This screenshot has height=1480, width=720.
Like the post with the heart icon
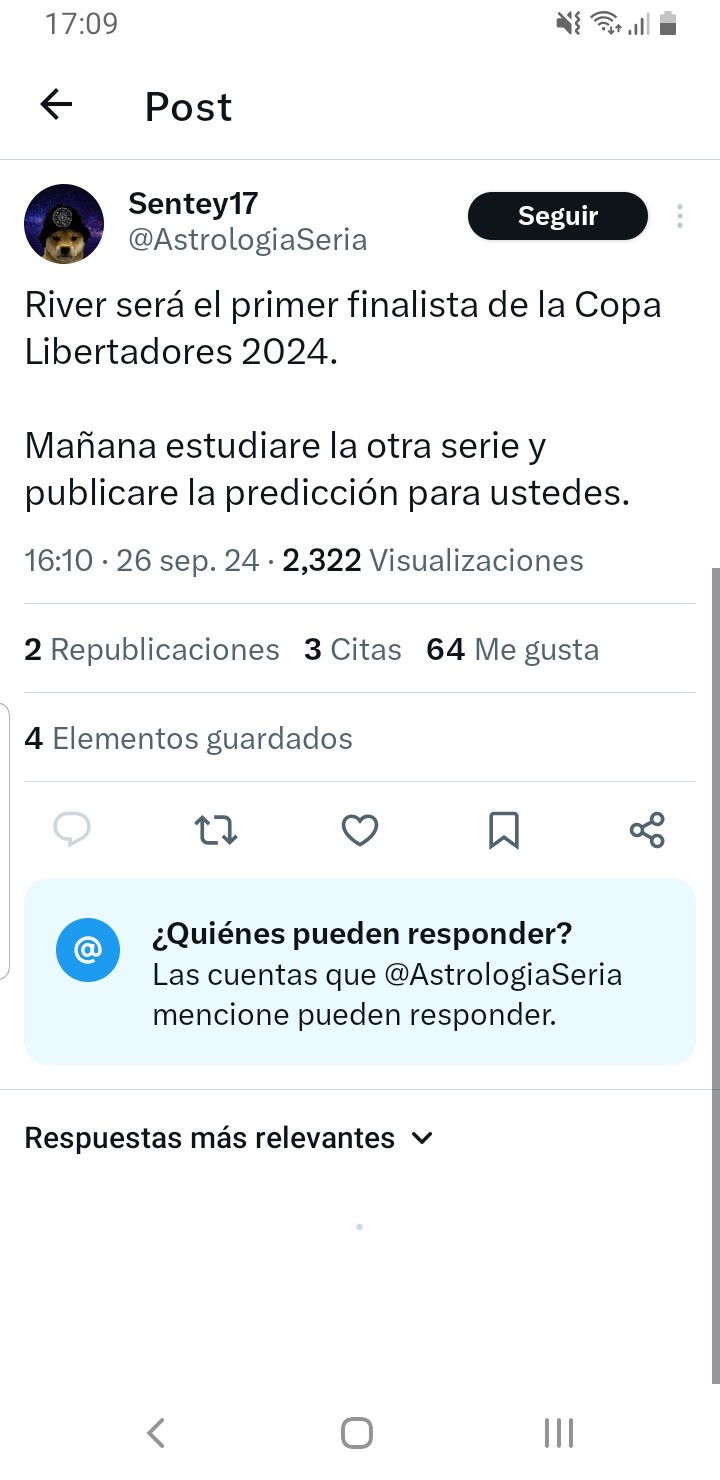click(359, 830)
